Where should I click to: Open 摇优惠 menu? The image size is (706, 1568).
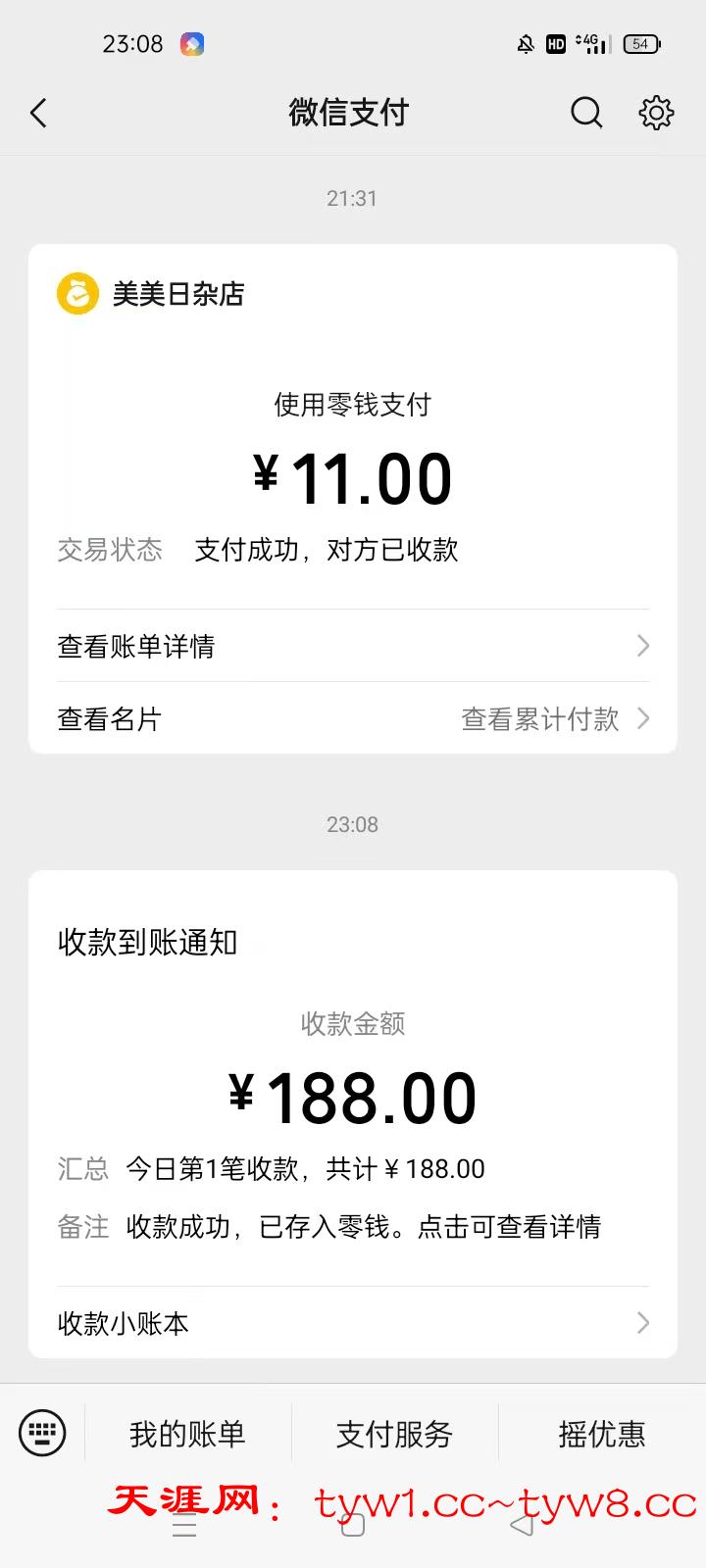pos(601,1434)
